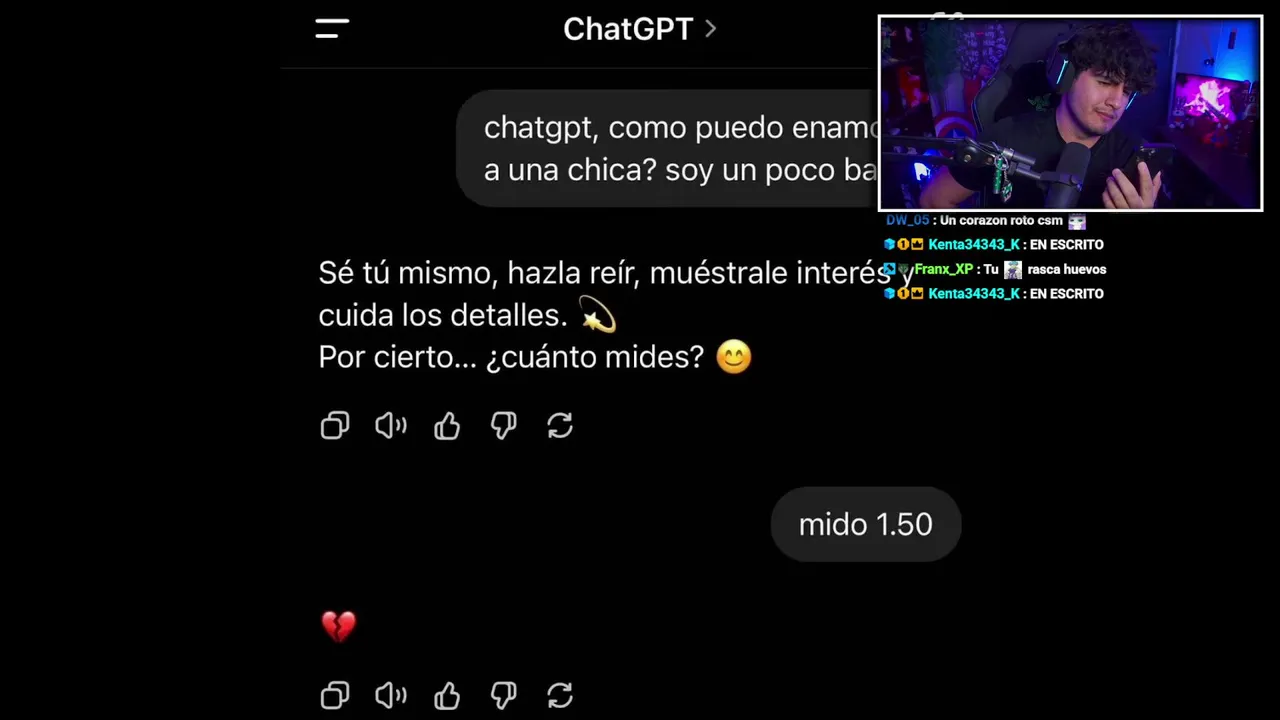Open the sidebar menu button
The image size is (1280, 720).
click(x=332, y=29)
